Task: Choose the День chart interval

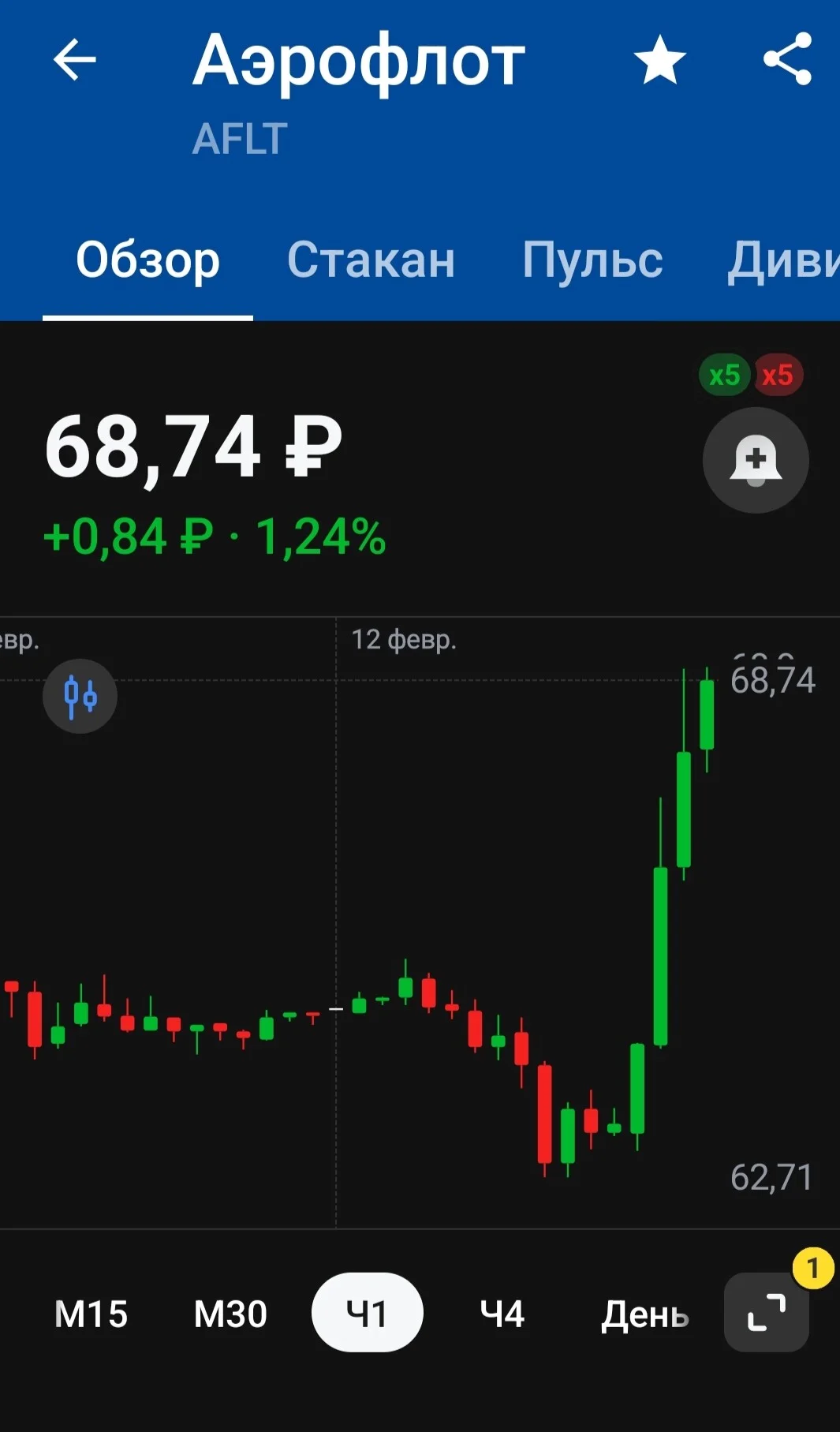Action: pos(645,1314)
